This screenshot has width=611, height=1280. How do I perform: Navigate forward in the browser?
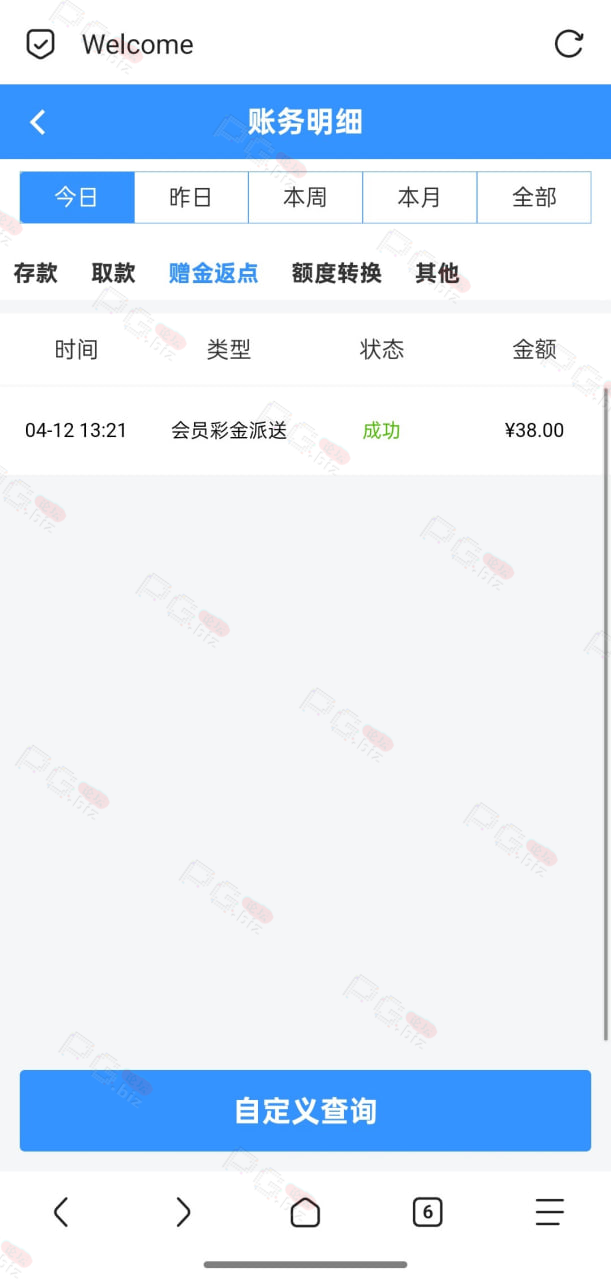pos(183,1213)
